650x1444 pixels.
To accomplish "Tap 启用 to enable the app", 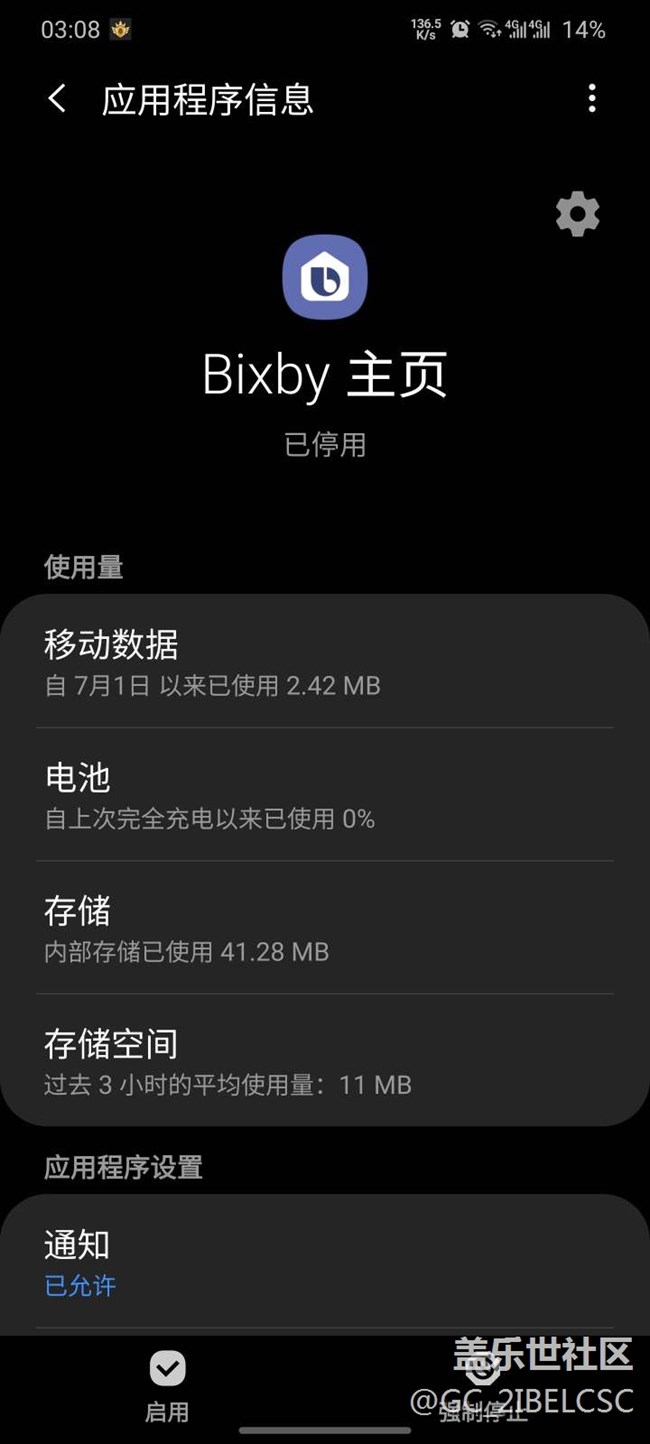I will tap(167, 1386).
